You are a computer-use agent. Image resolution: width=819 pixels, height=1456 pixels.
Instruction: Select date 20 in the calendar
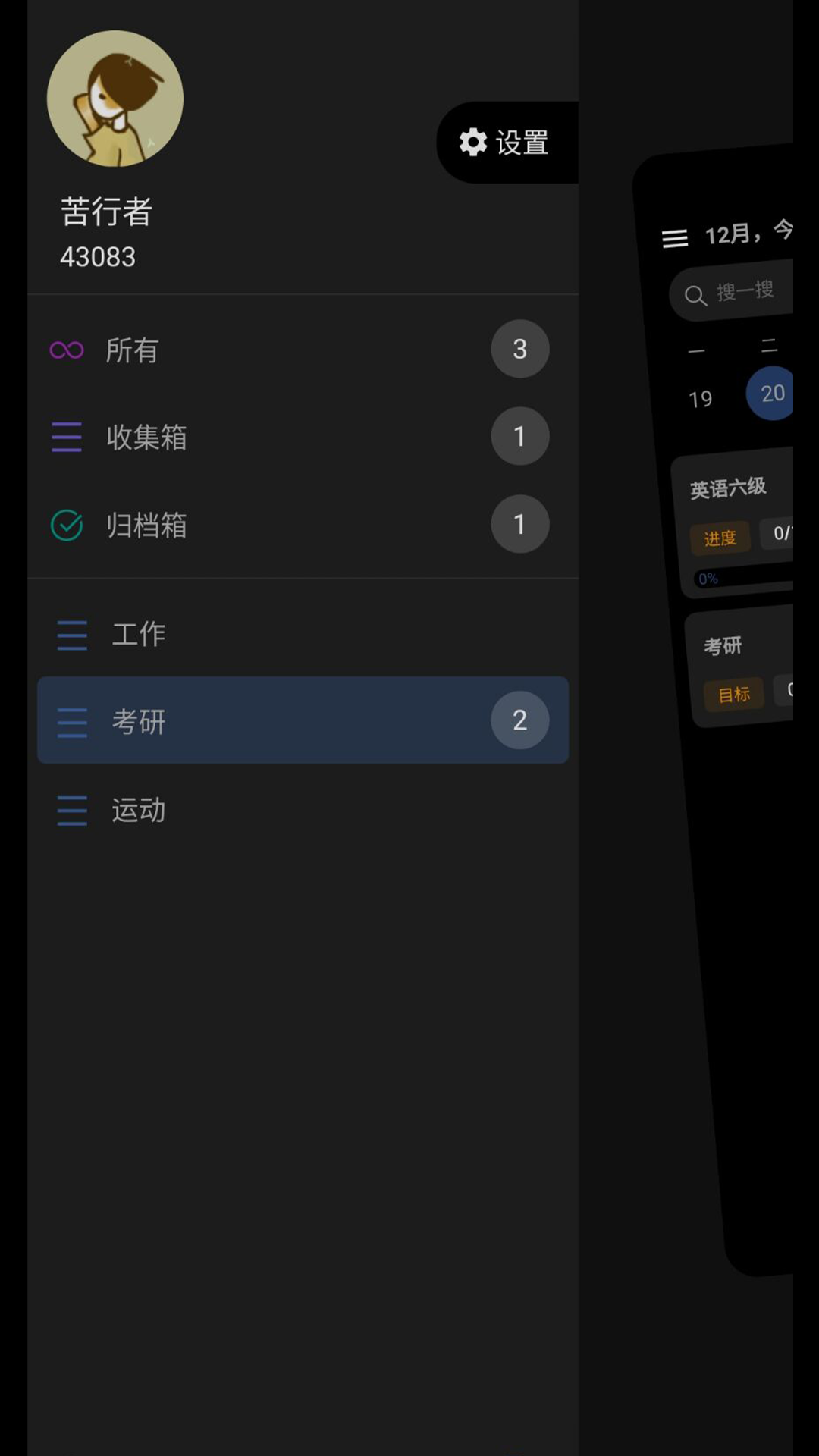(770, 393)
